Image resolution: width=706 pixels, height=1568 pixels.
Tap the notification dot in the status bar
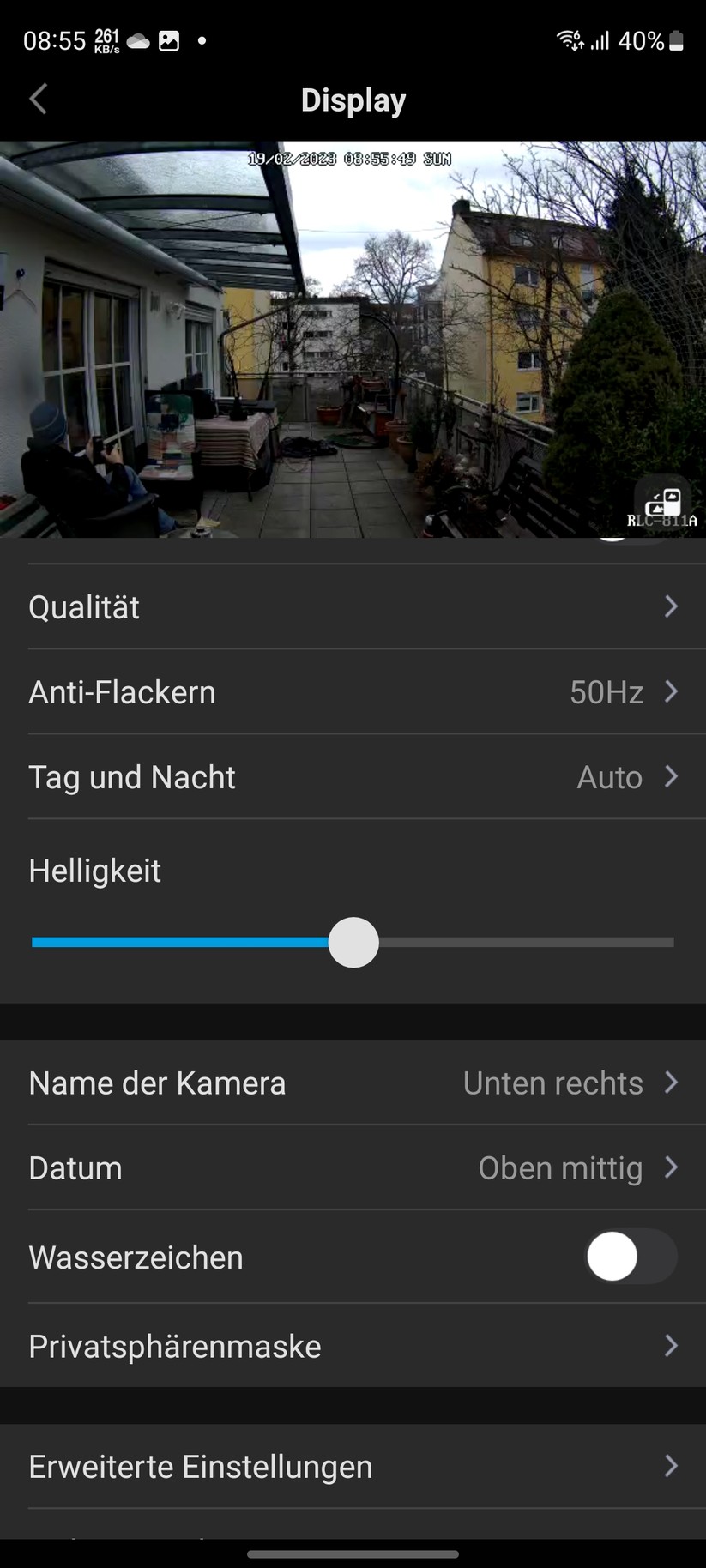(202, 39)
